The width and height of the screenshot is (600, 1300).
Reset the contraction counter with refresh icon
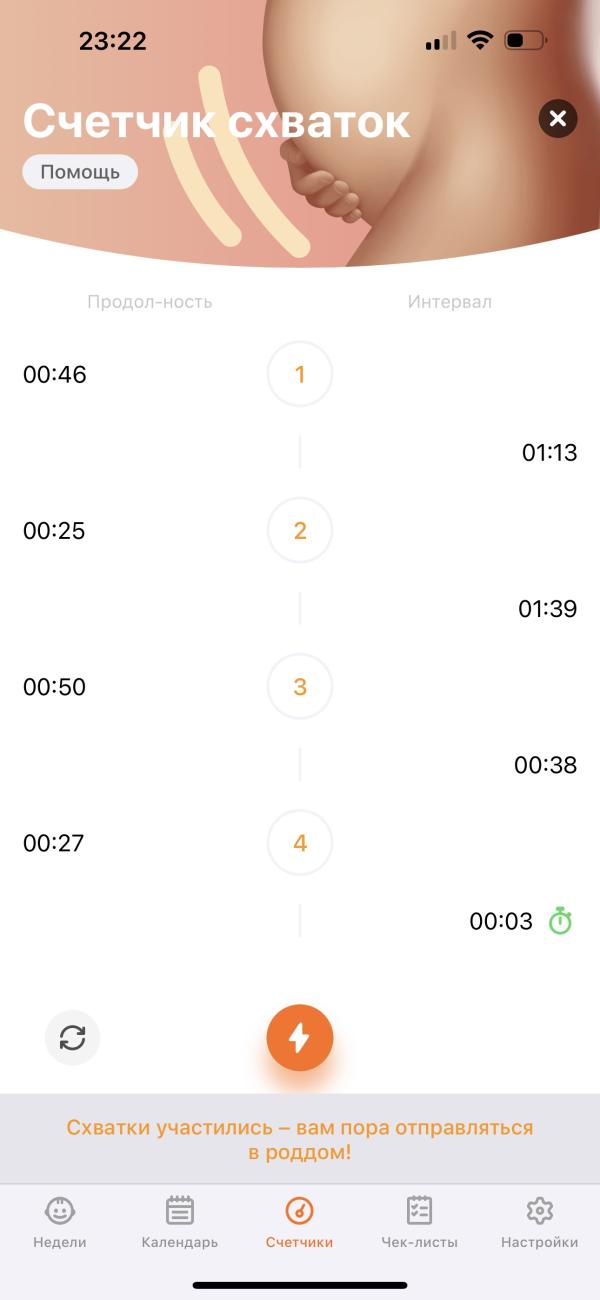pos(73,1038)
